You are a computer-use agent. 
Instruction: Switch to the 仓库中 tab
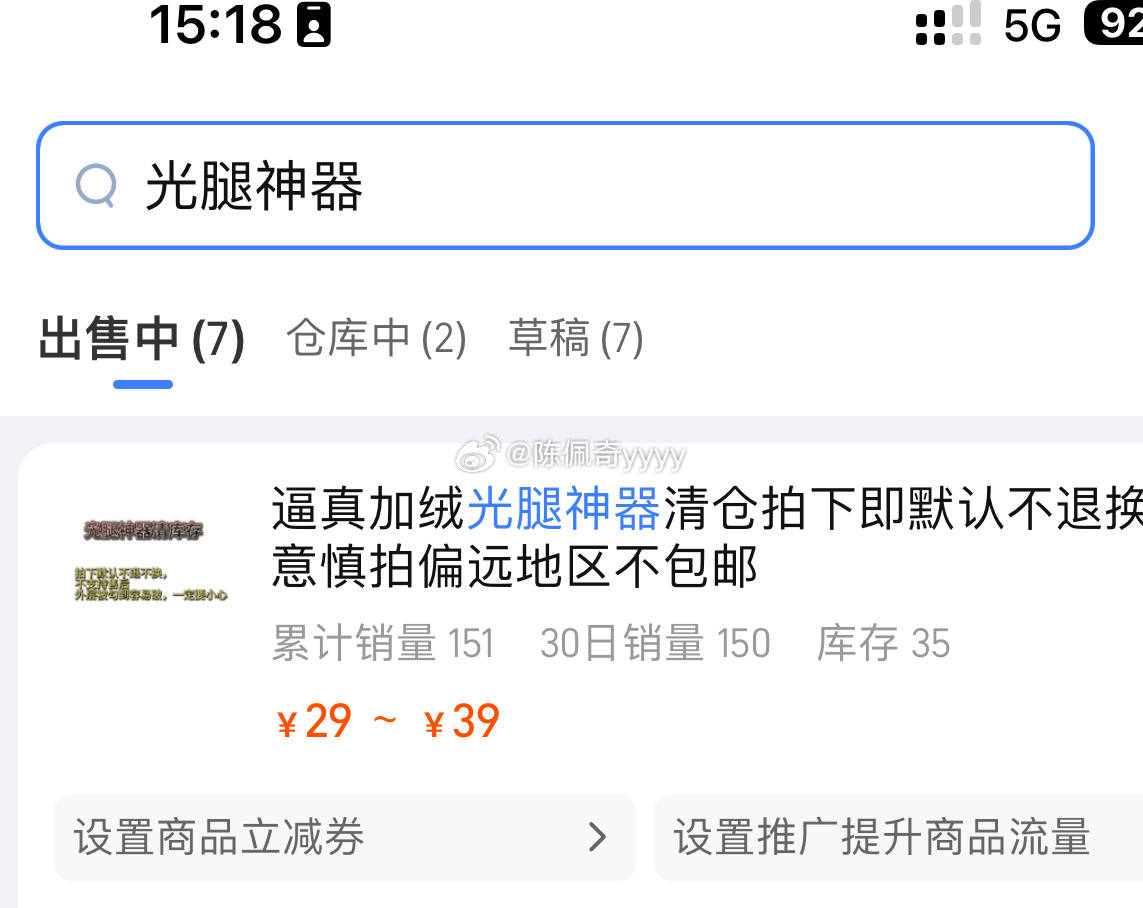pos(376,339)
